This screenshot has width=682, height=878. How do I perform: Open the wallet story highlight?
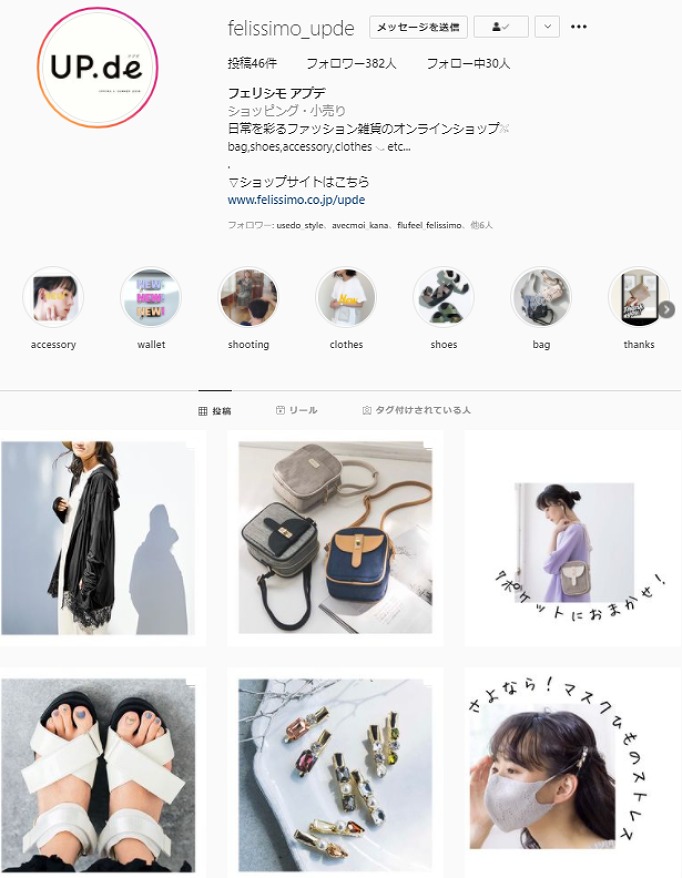click(x=151, y=298)
